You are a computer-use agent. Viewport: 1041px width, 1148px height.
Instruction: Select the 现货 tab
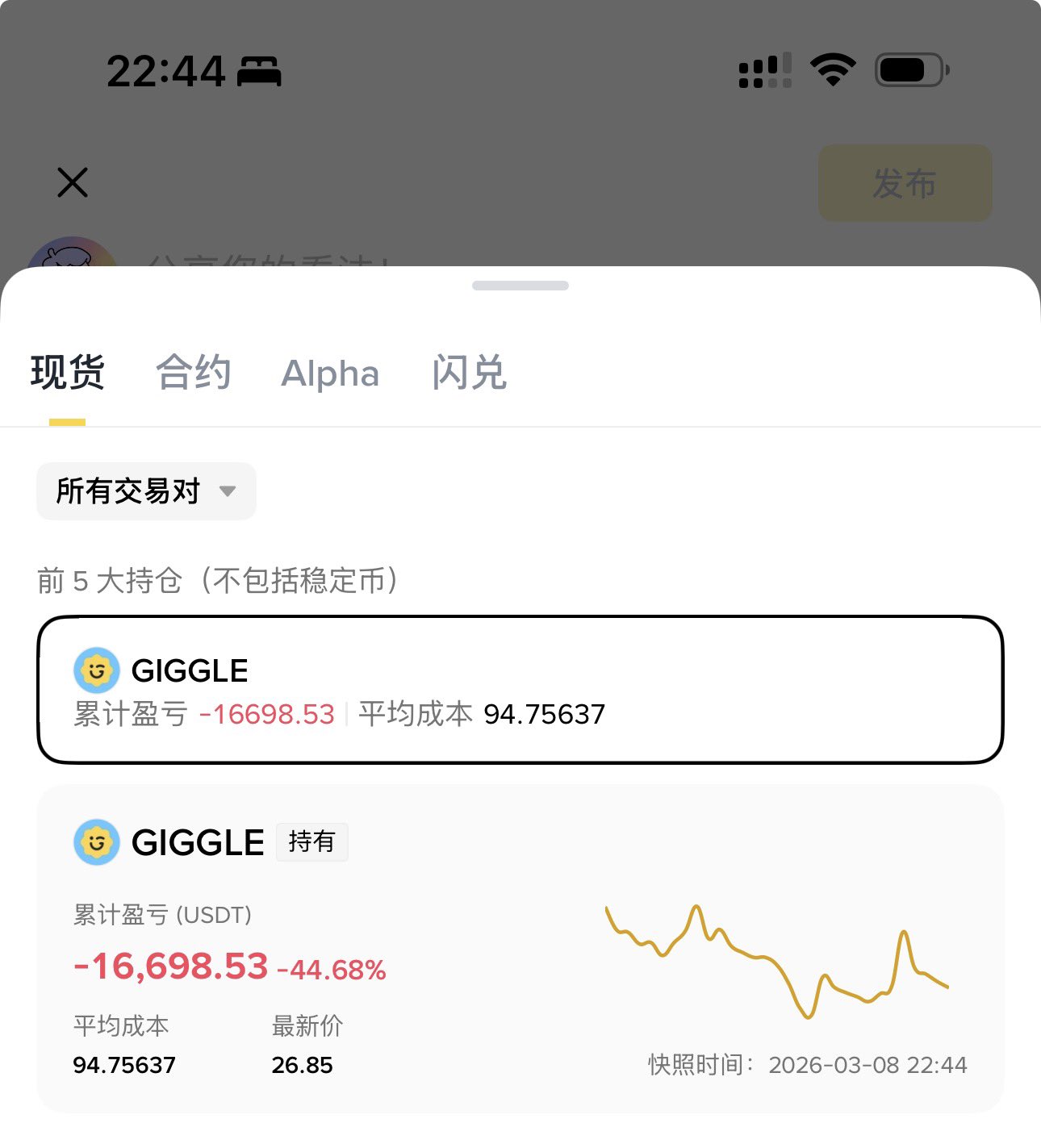68,373
